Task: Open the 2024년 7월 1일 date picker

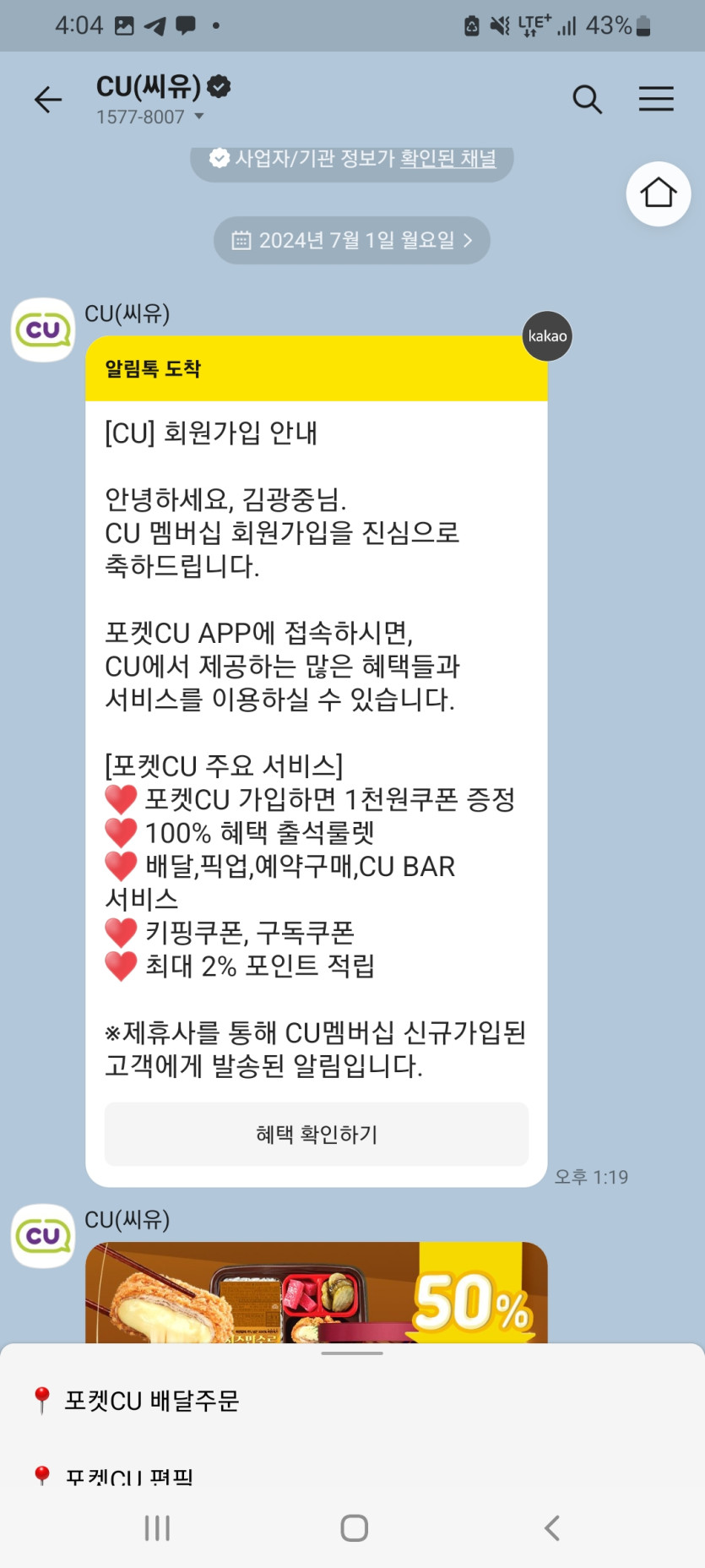Action: (x=351, y=241)
